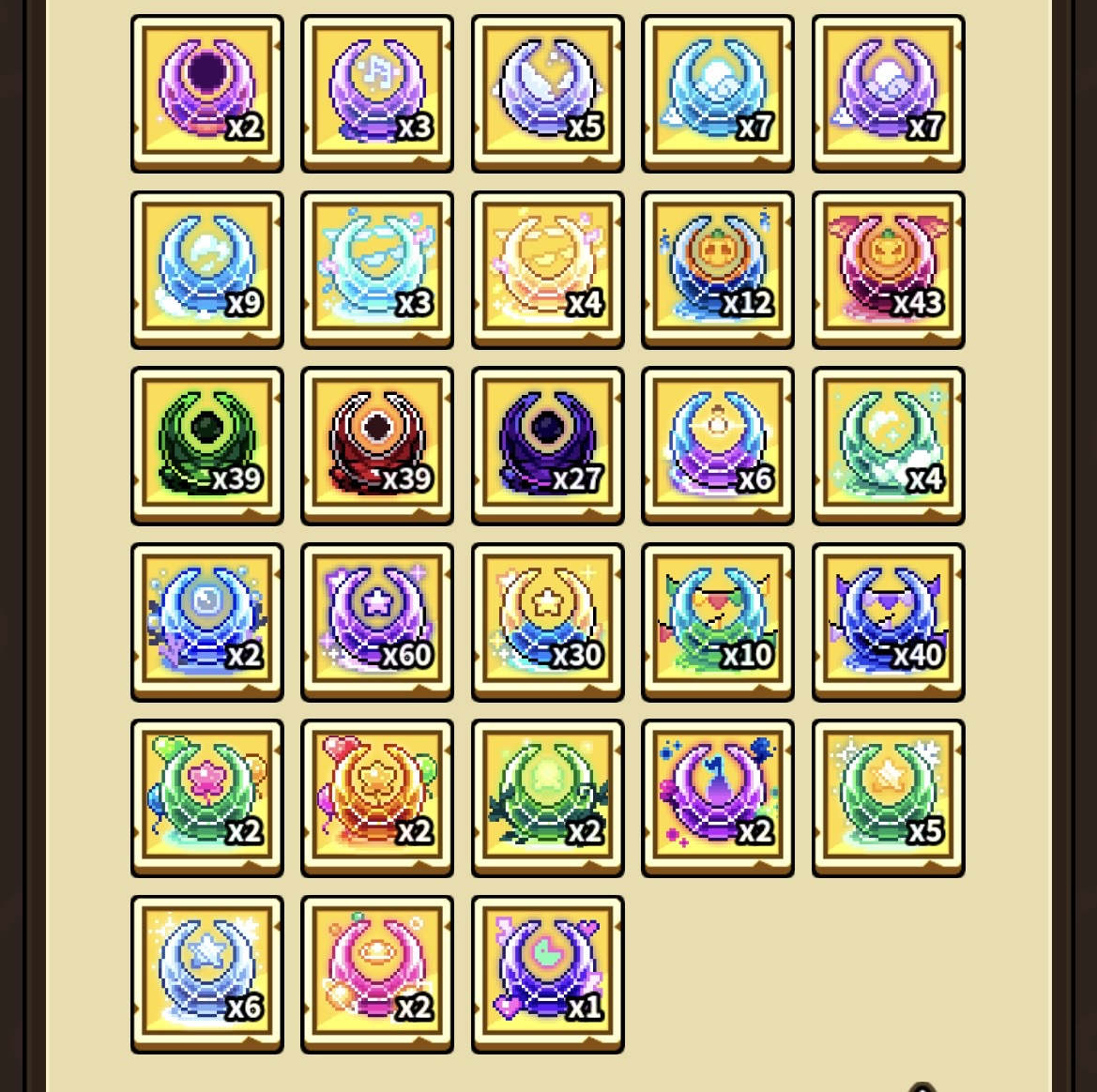Select the item tile with x60
Viewport: 1097px width, 1092px height.
click(376, 621)
